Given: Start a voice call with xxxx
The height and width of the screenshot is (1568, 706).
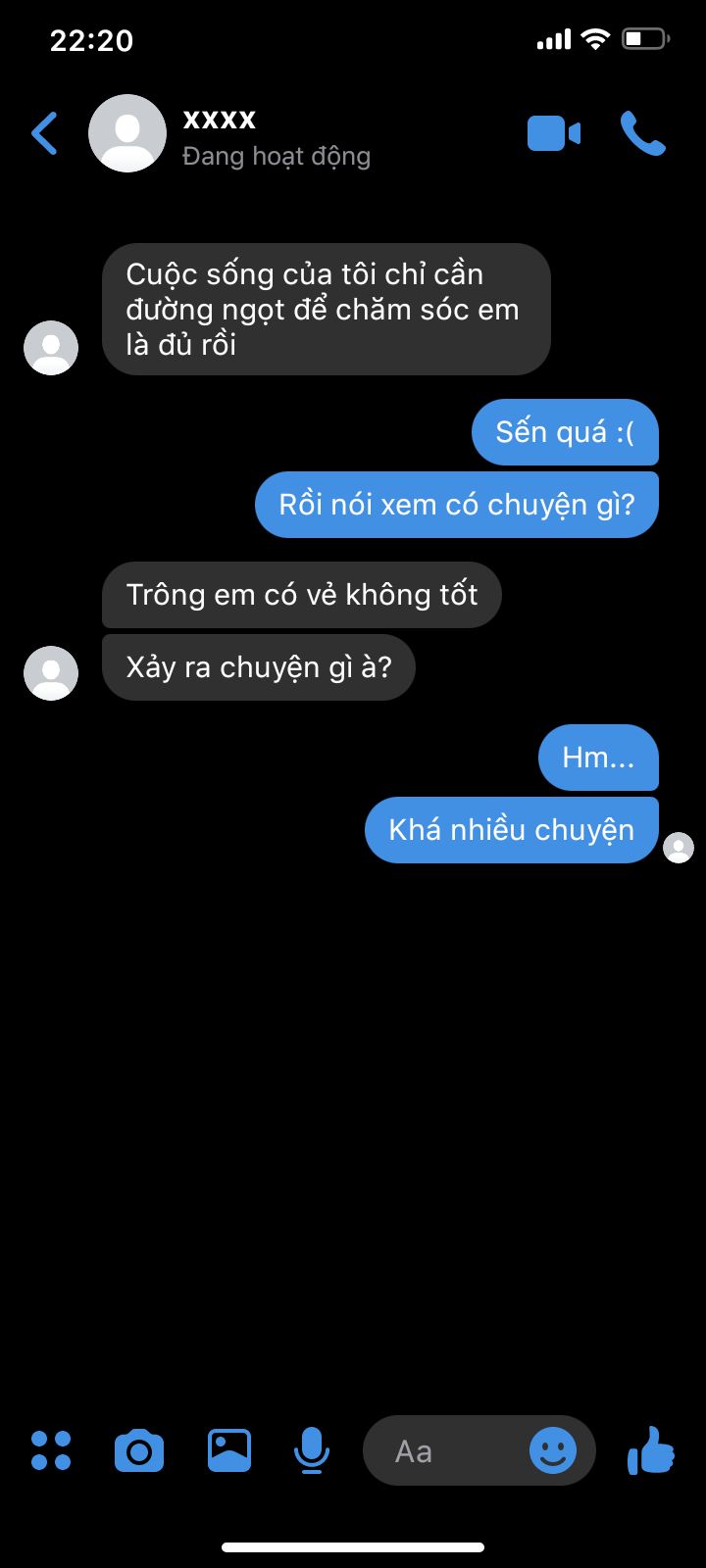Looking at the screenshot, I should 643,134.
